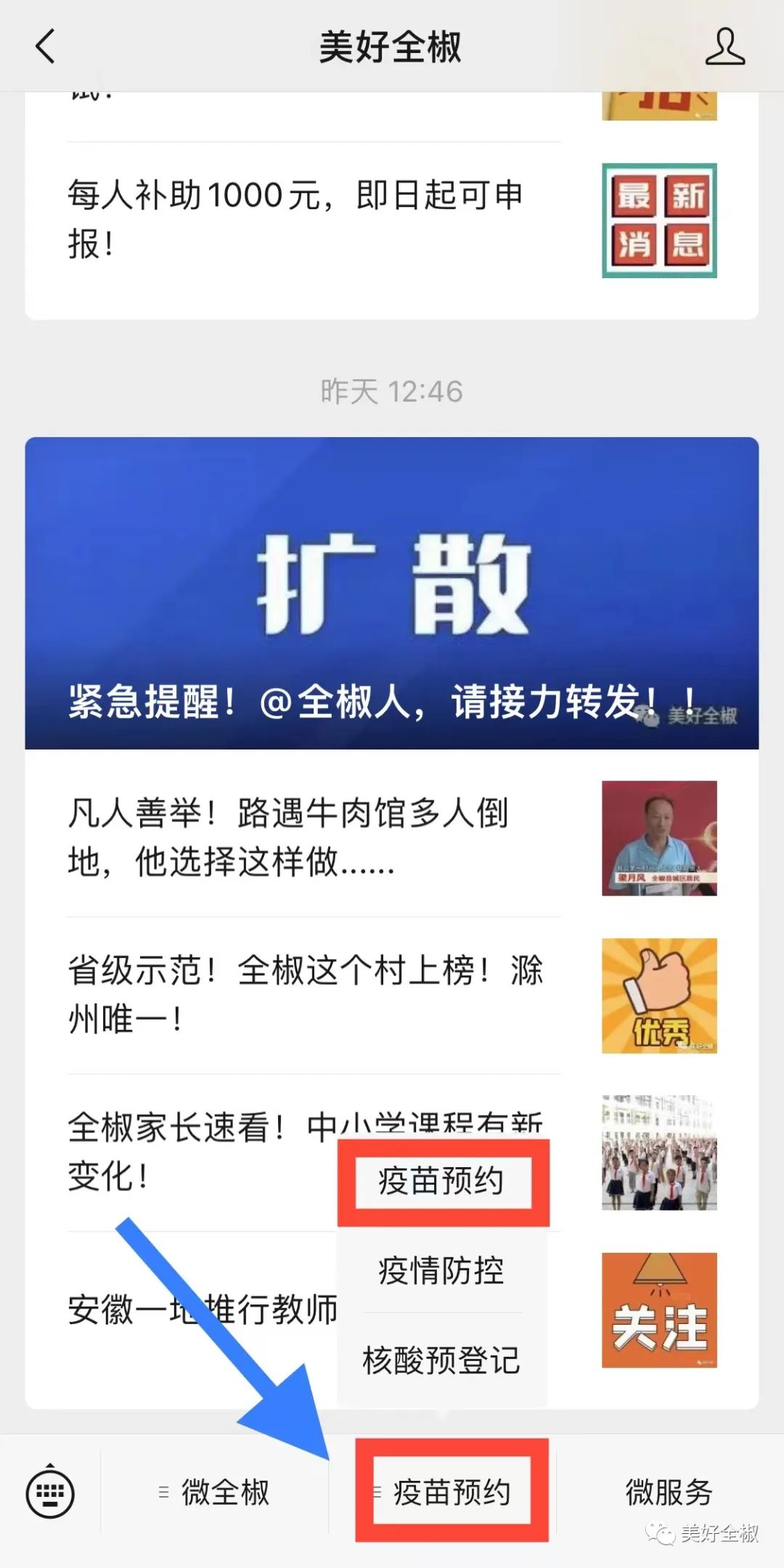784x1568 pixels.
Task: Tap the 疫苗预约 bottom menu
Action: point(450,1493)
